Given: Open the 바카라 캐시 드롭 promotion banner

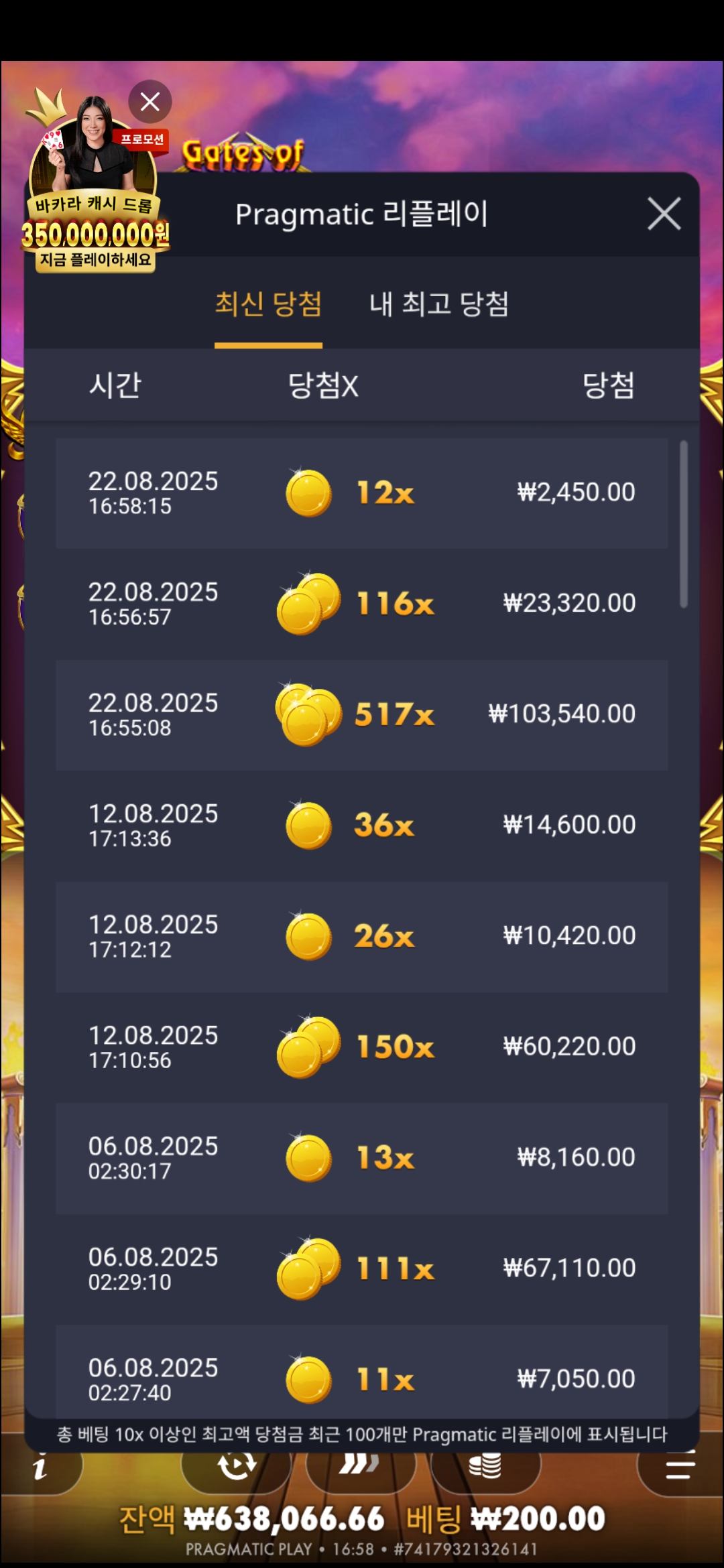Looking at the screenshot, I should (94, 201).
